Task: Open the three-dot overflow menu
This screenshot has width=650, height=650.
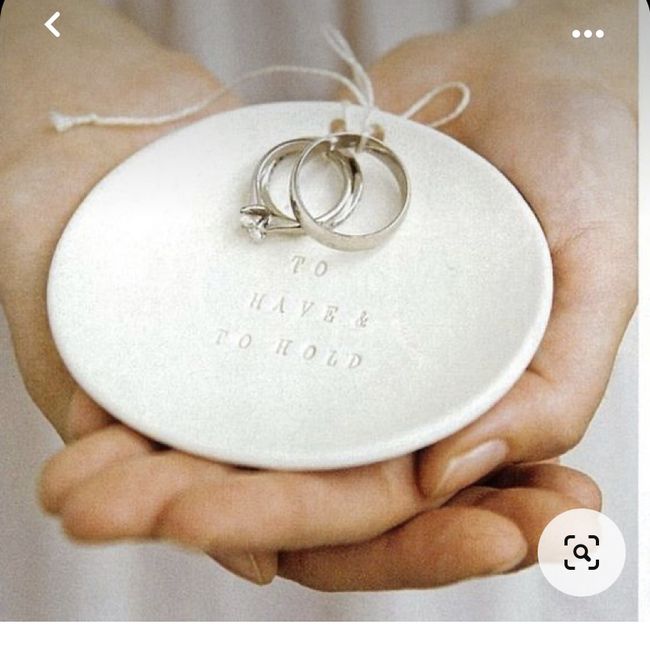Action: [x=587, y=34]
